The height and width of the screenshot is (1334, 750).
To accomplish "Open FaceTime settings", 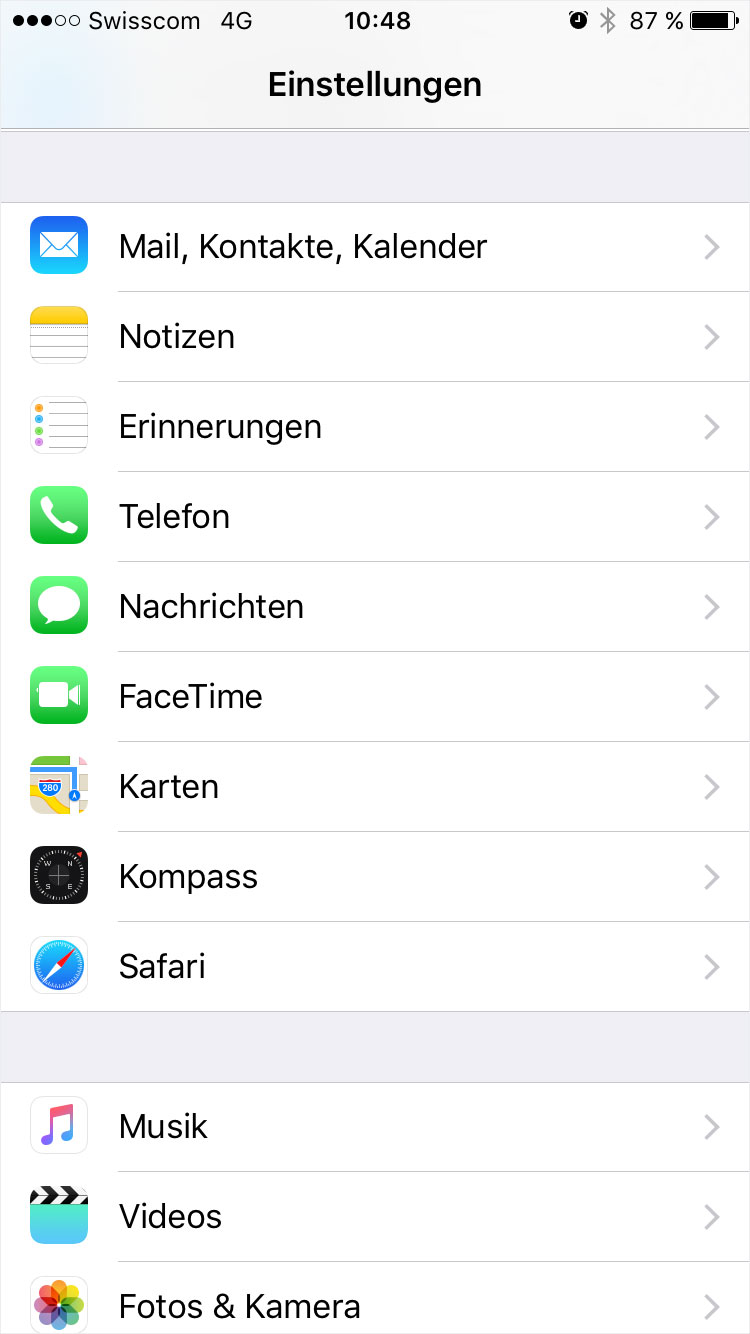I will pyautogui.click(x=375, y=697).
